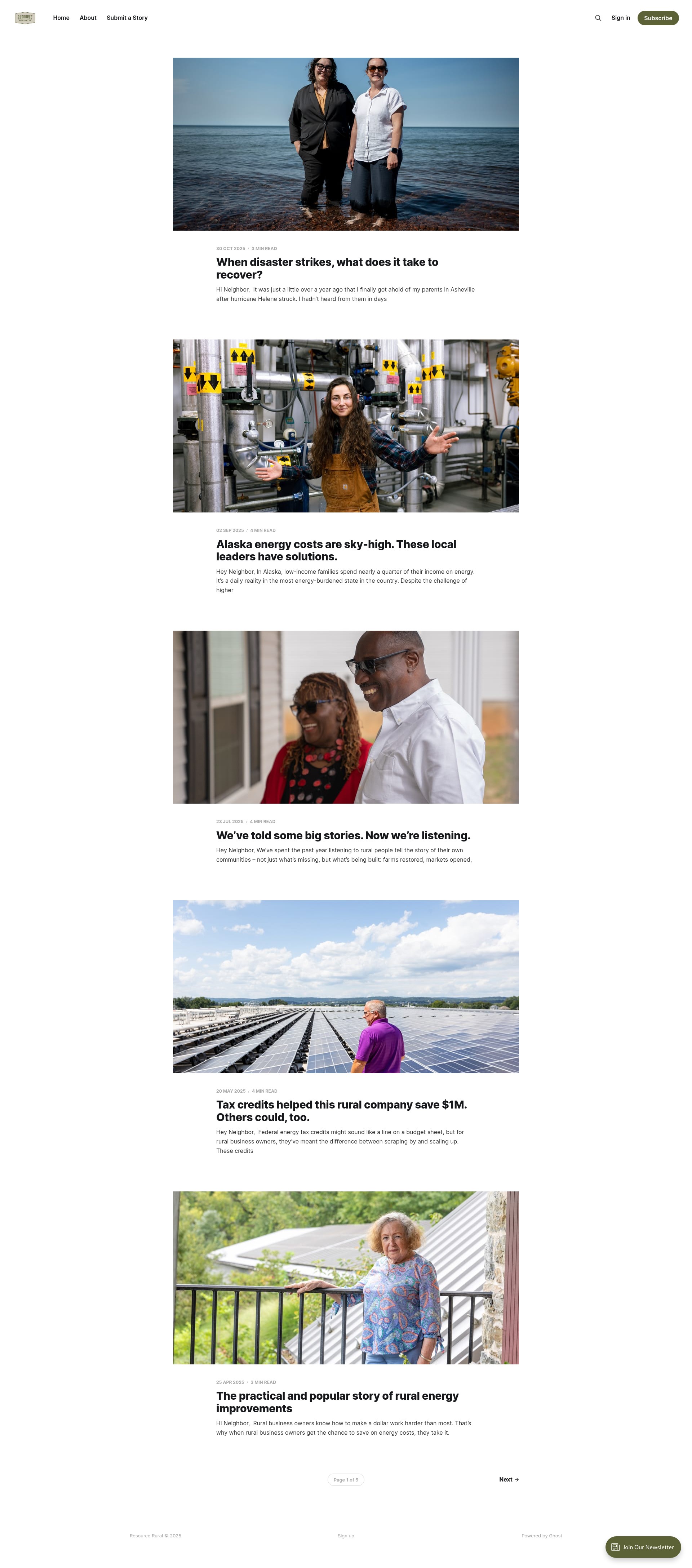This screenshot has height=1568, width=692.
Task: Tap the Subscribe button
Action: pyautogui.click(x=657, y=18)
